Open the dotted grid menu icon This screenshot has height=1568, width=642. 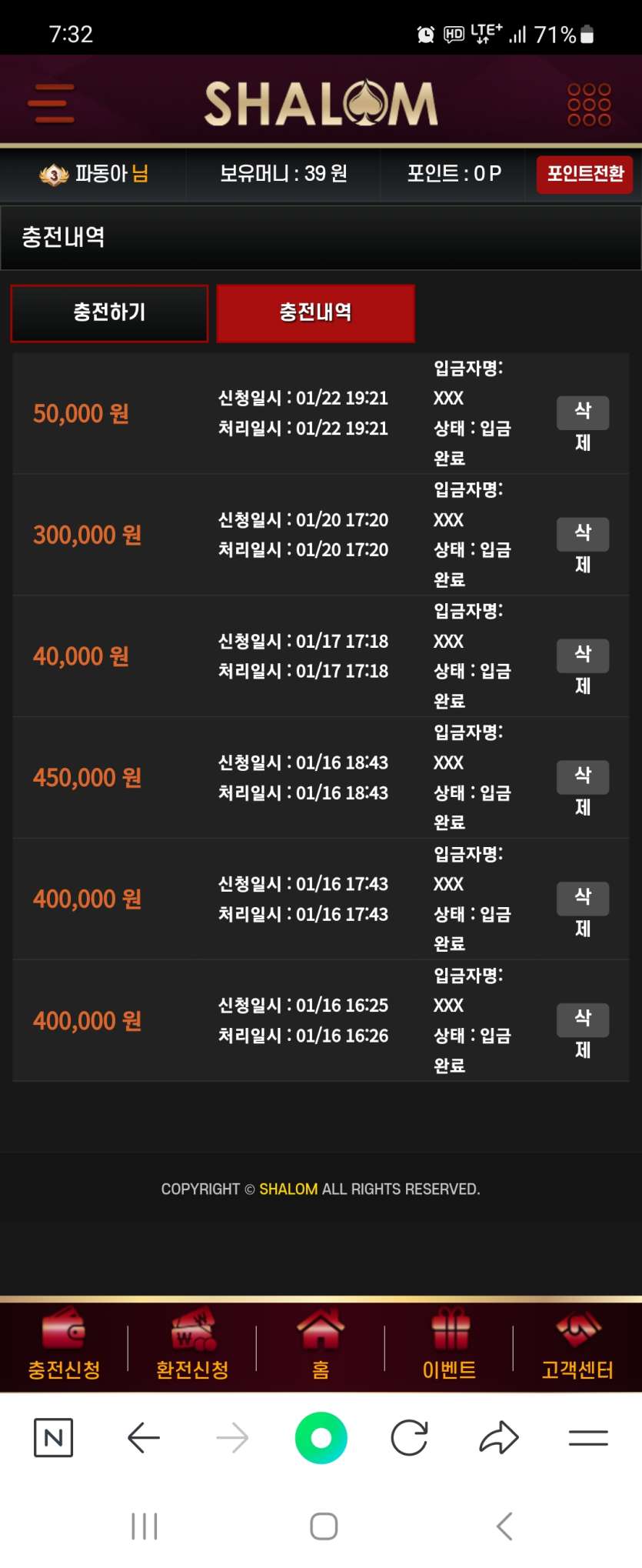coord(589,105)
